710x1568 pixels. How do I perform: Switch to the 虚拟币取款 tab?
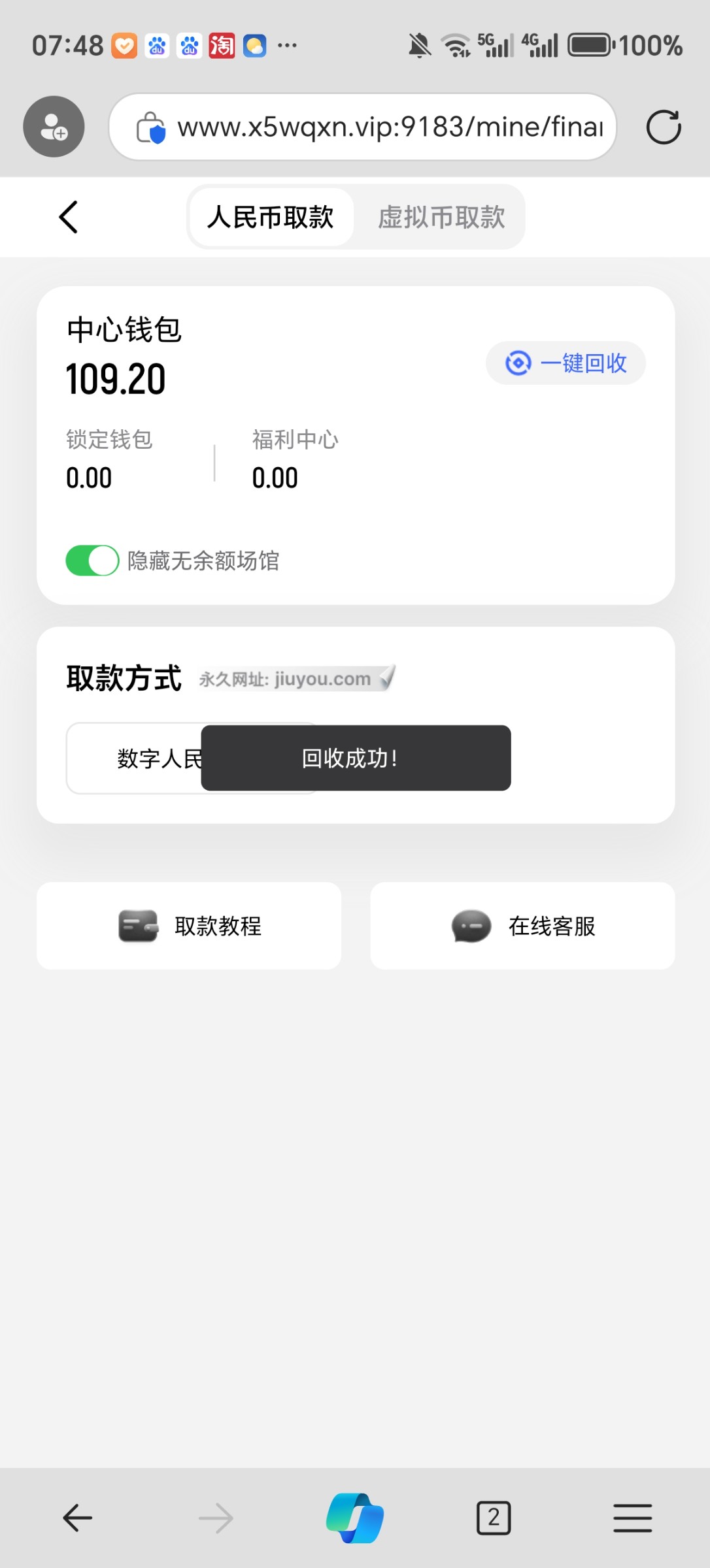click(x=441, y=217)
